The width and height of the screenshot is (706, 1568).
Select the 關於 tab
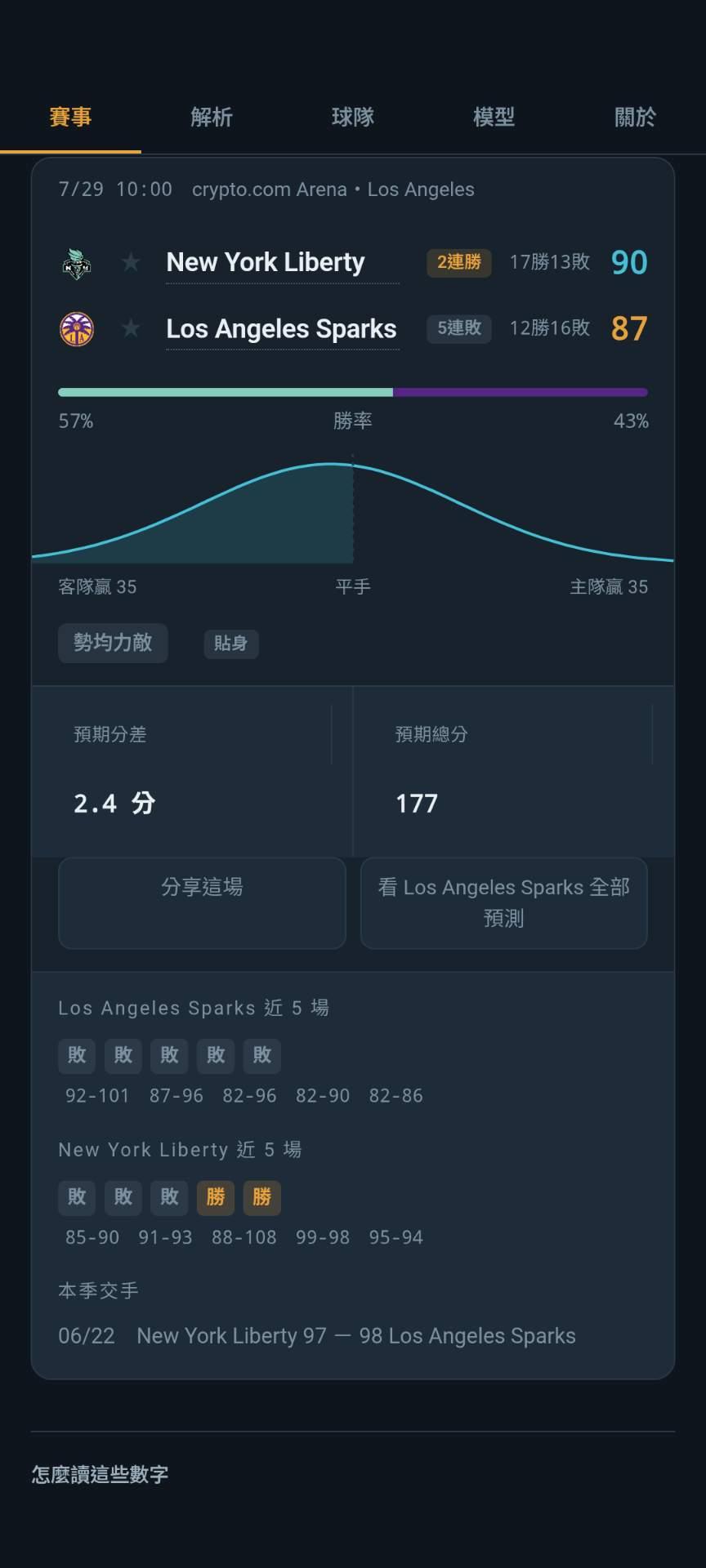pyautogui.click(x=635, y=117)
